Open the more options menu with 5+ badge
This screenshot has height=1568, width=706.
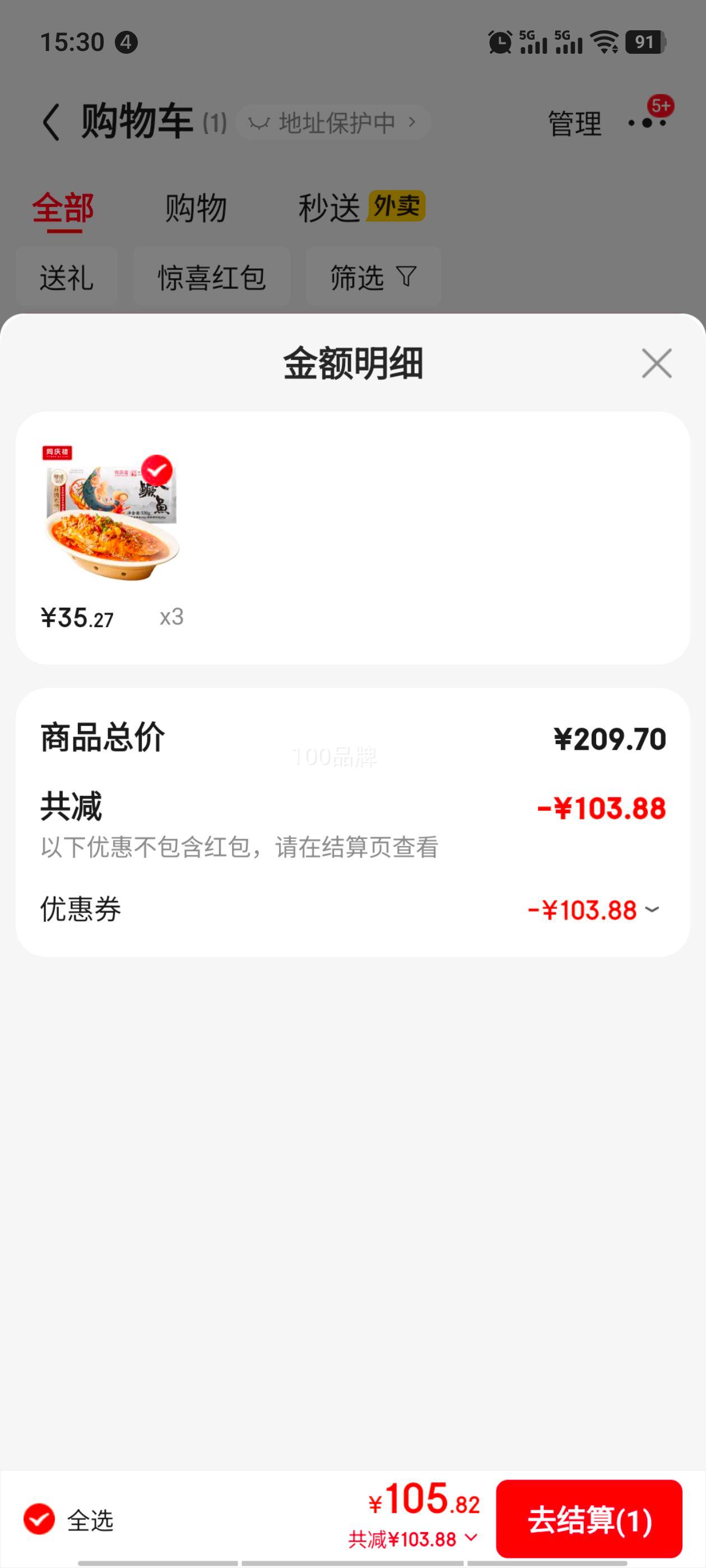(x=648, y=121)
